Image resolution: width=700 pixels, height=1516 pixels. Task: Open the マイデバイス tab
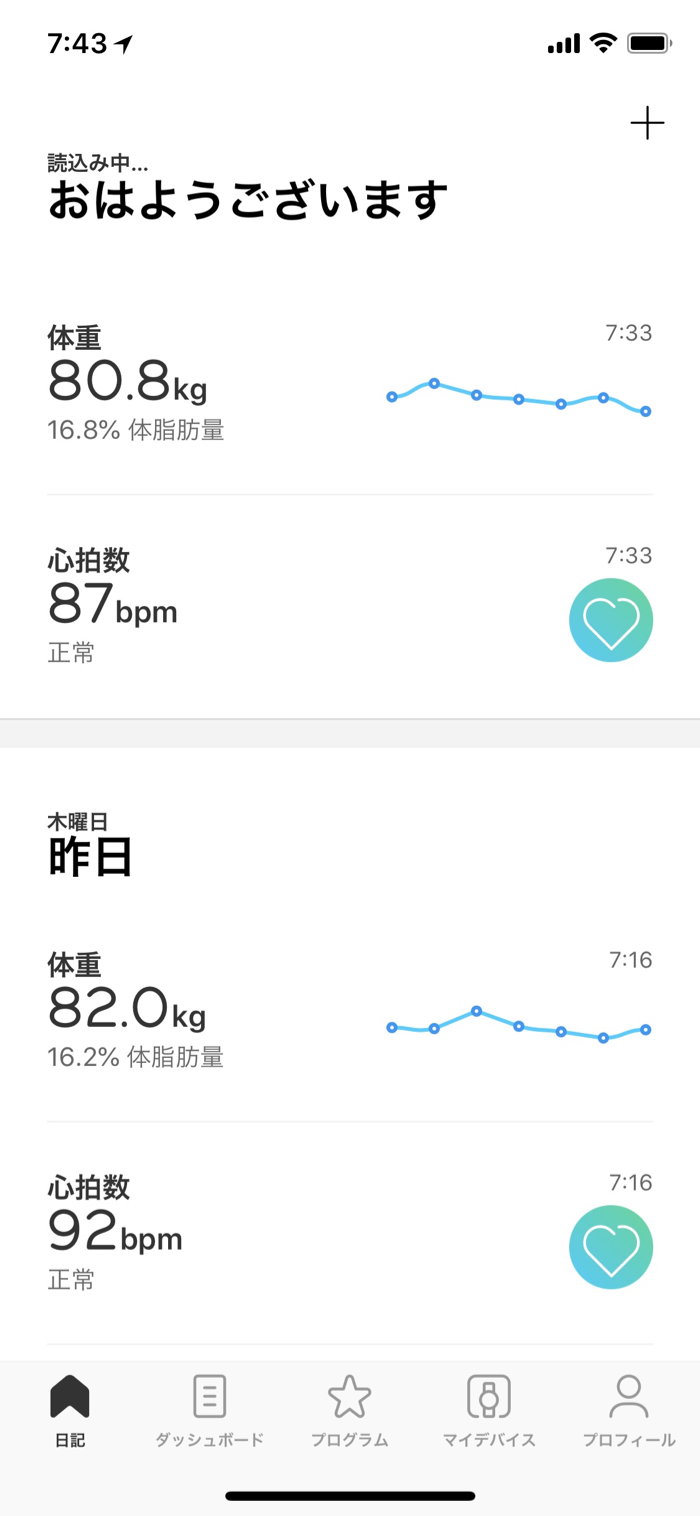click(x=489, y=1410)
